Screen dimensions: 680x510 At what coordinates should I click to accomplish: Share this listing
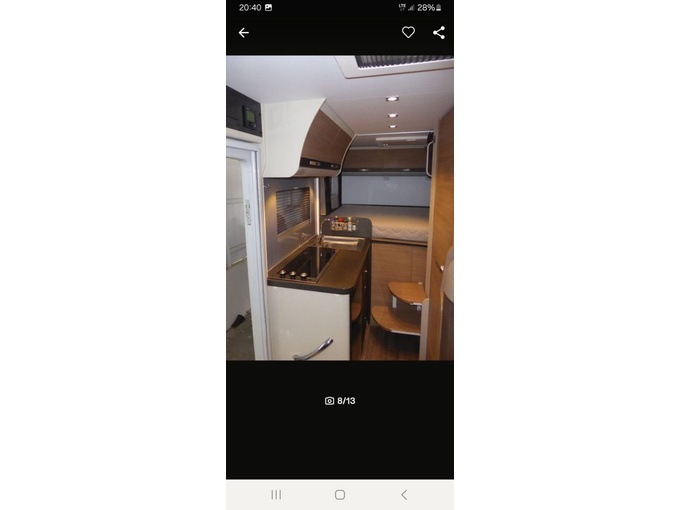tap(438, 33)
